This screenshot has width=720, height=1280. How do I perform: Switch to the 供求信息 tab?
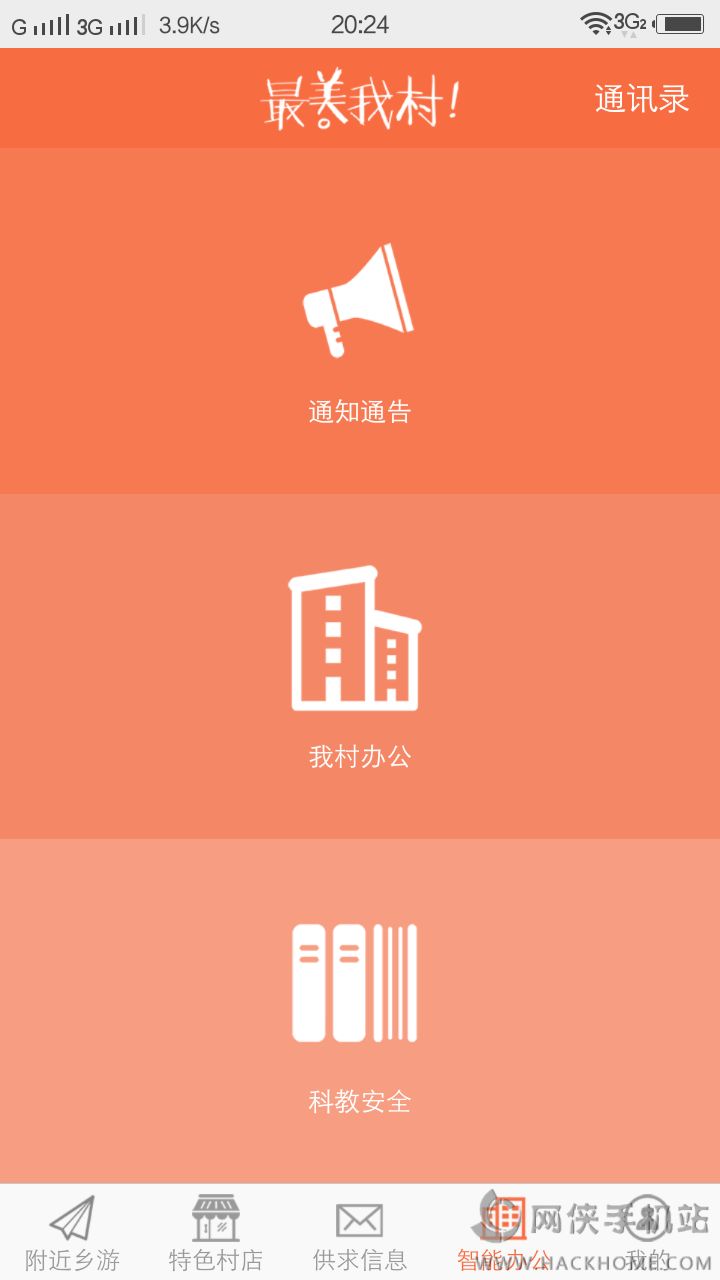pyautogui.click(x=360, y=1234)
